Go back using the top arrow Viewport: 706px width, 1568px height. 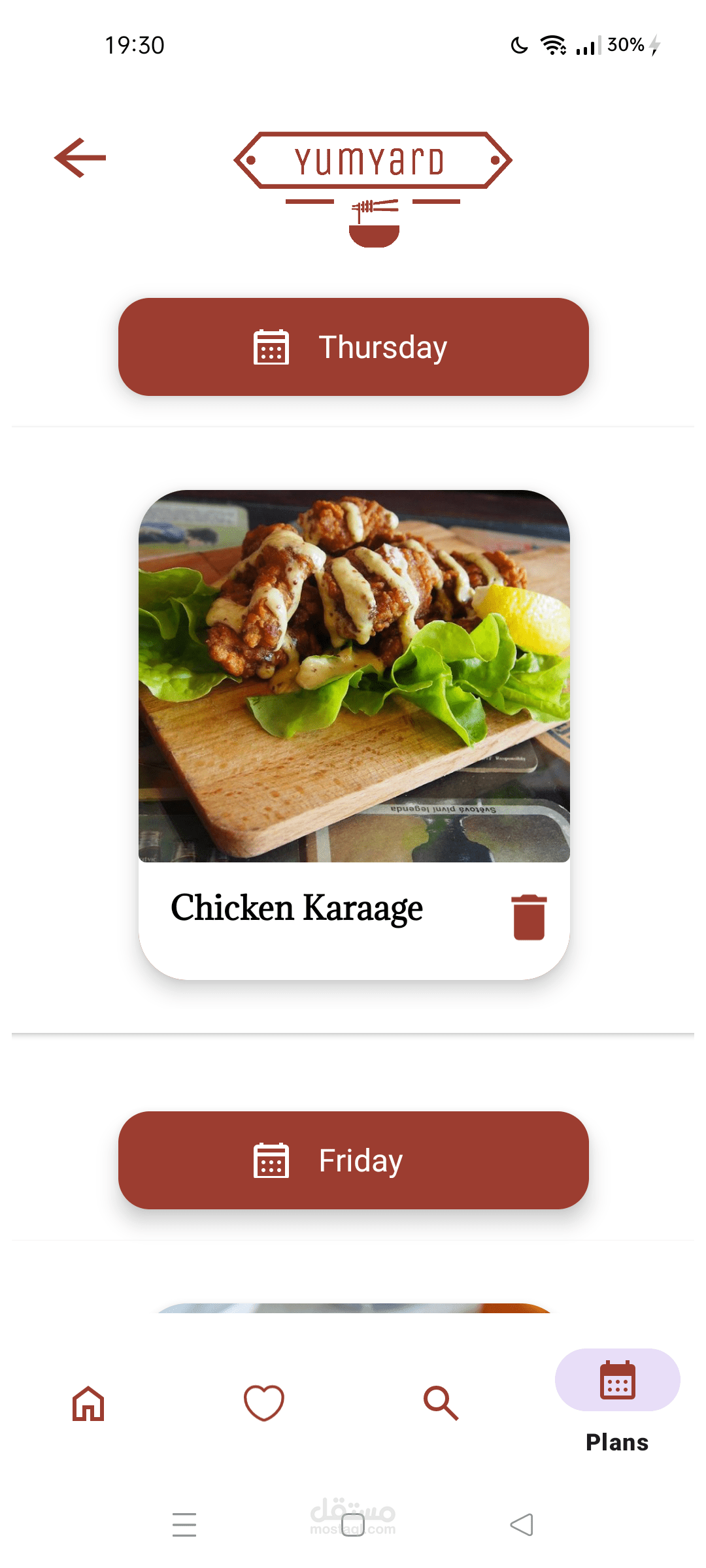[80, 157]
